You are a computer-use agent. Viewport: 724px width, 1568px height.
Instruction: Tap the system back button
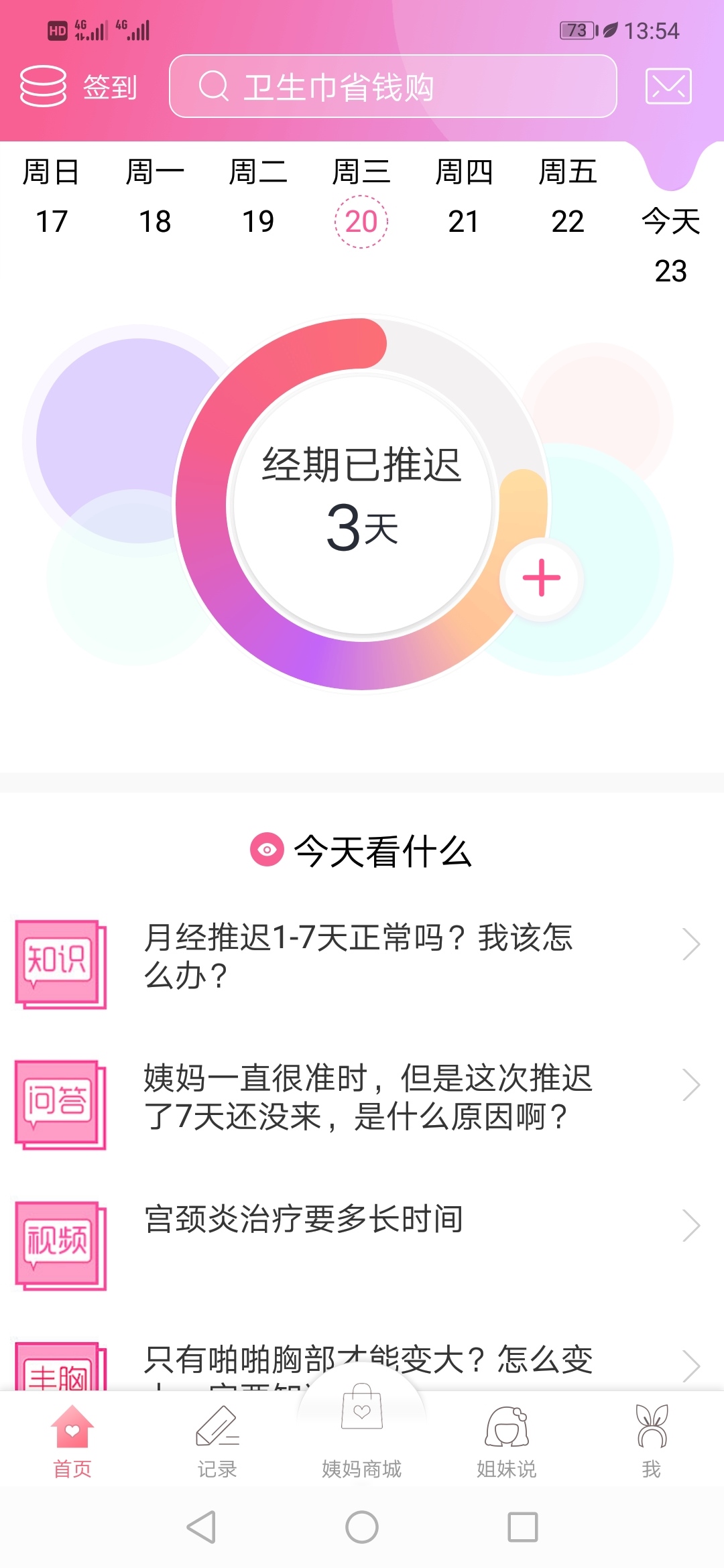201,1527
